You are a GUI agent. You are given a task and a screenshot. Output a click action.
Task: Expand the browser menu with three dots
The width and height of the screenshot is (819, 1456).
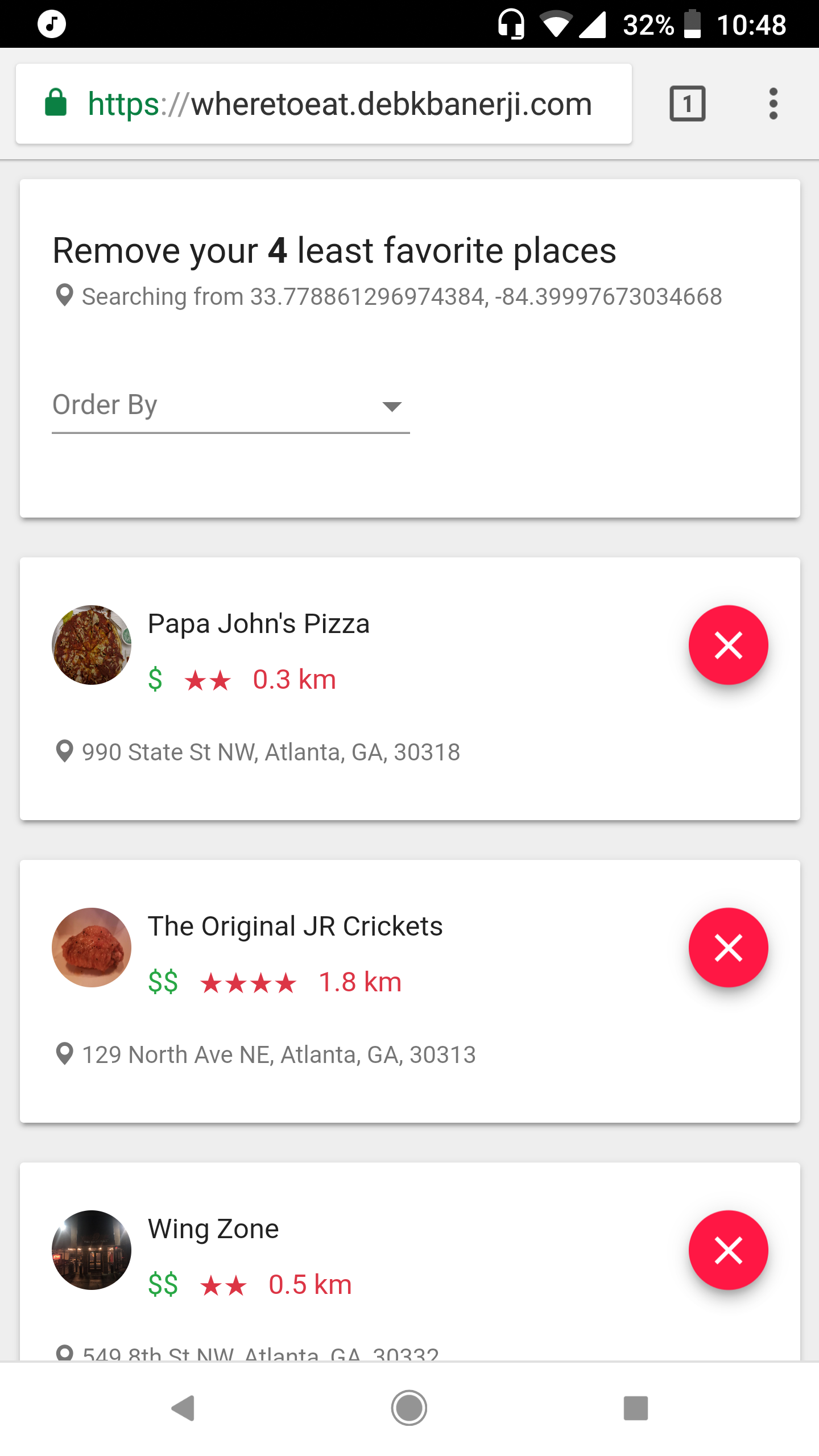coord(773,103)
